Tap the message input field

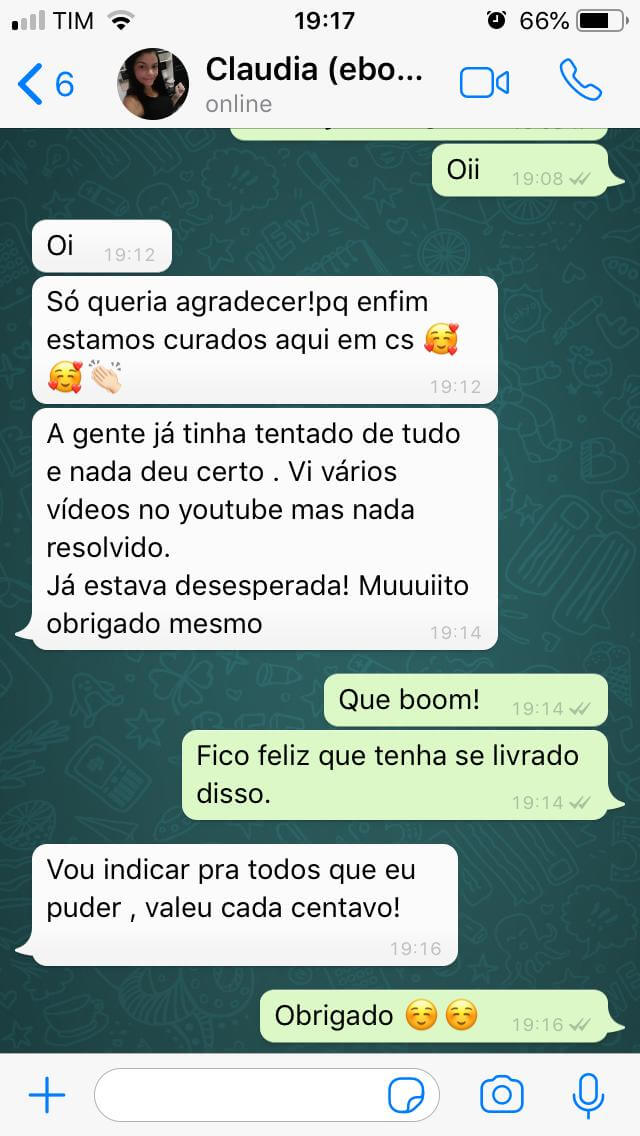(x=240, y=1096)
